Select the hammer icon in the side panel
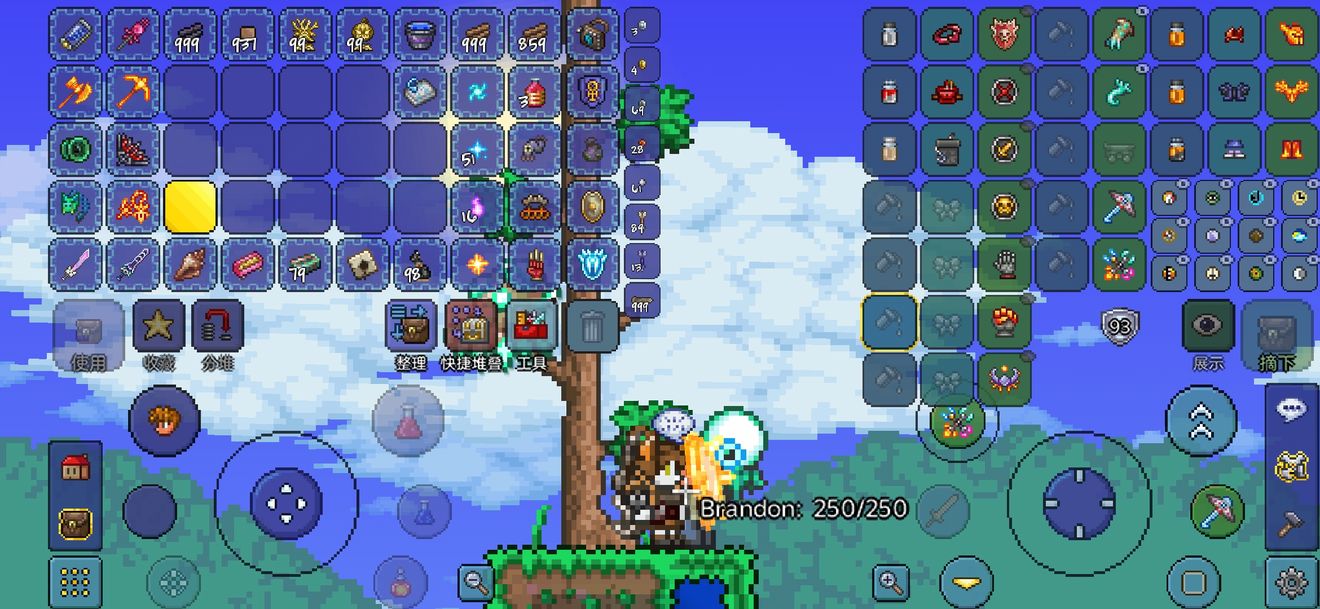This screenshot has height=609, width=1320. click(x=1291, y=520)
